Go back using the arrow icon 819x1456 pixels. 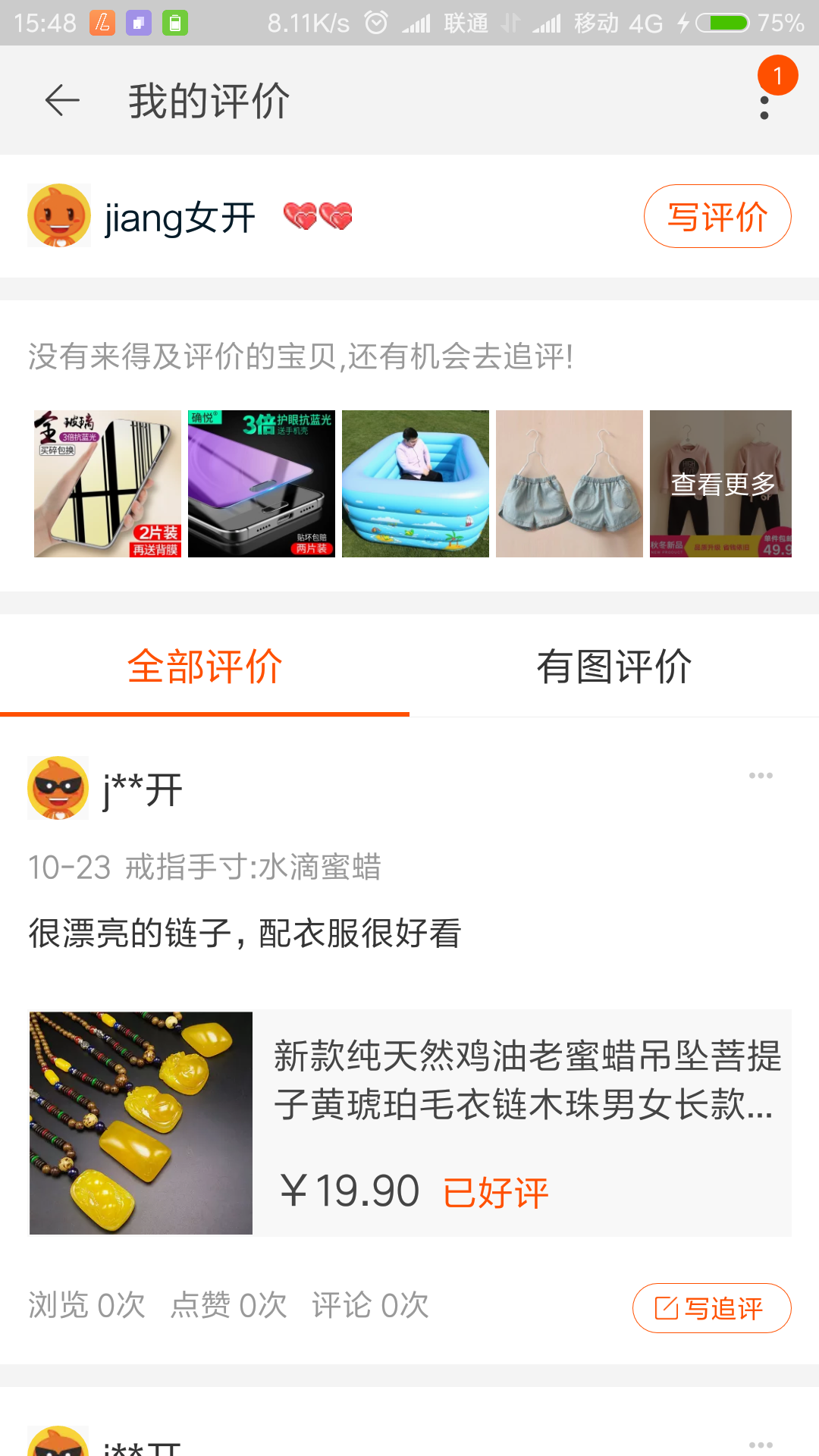click(x=62, y=101)
